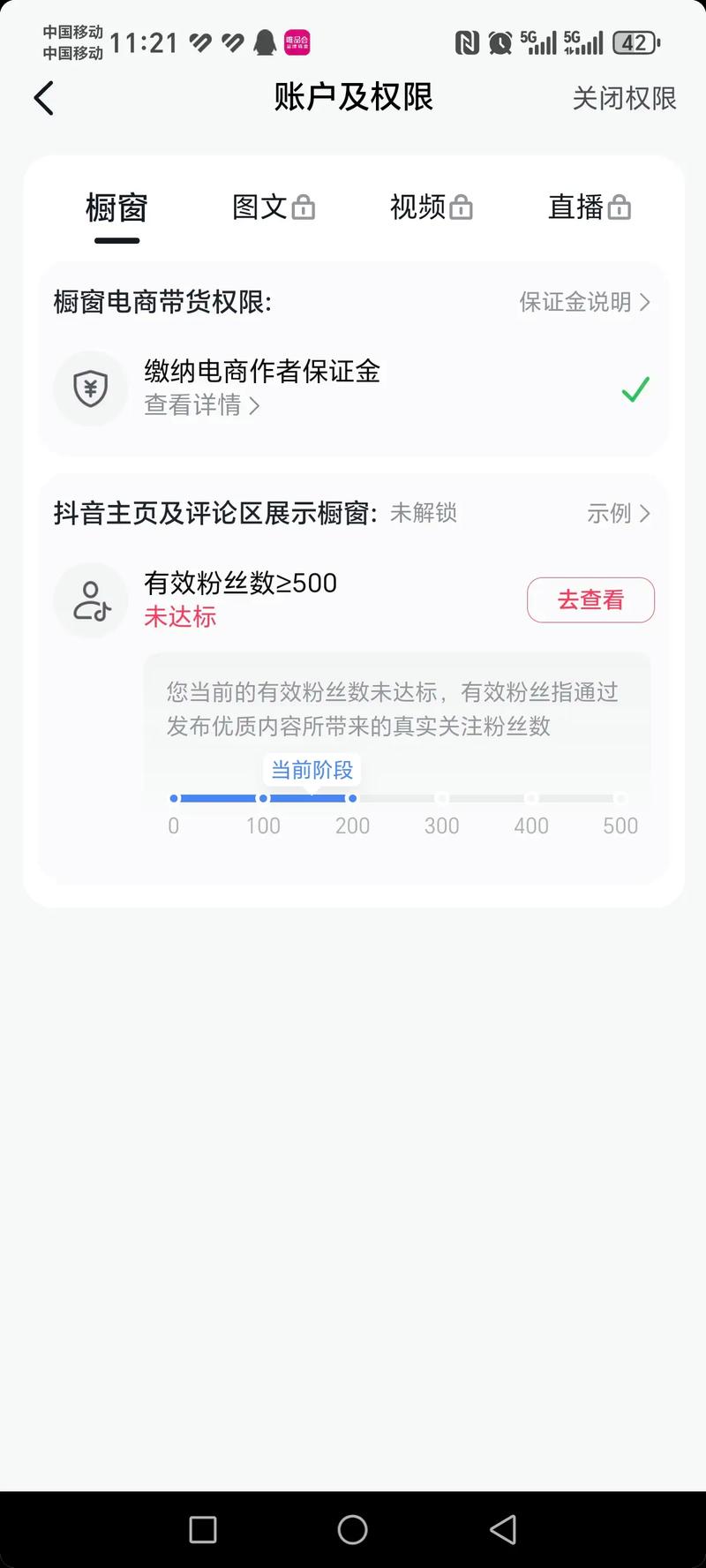Tap the lock icon on the 图文 tab
This screenshot has width=706, height=1568.
pyautogui.click(x=304, y=207)
